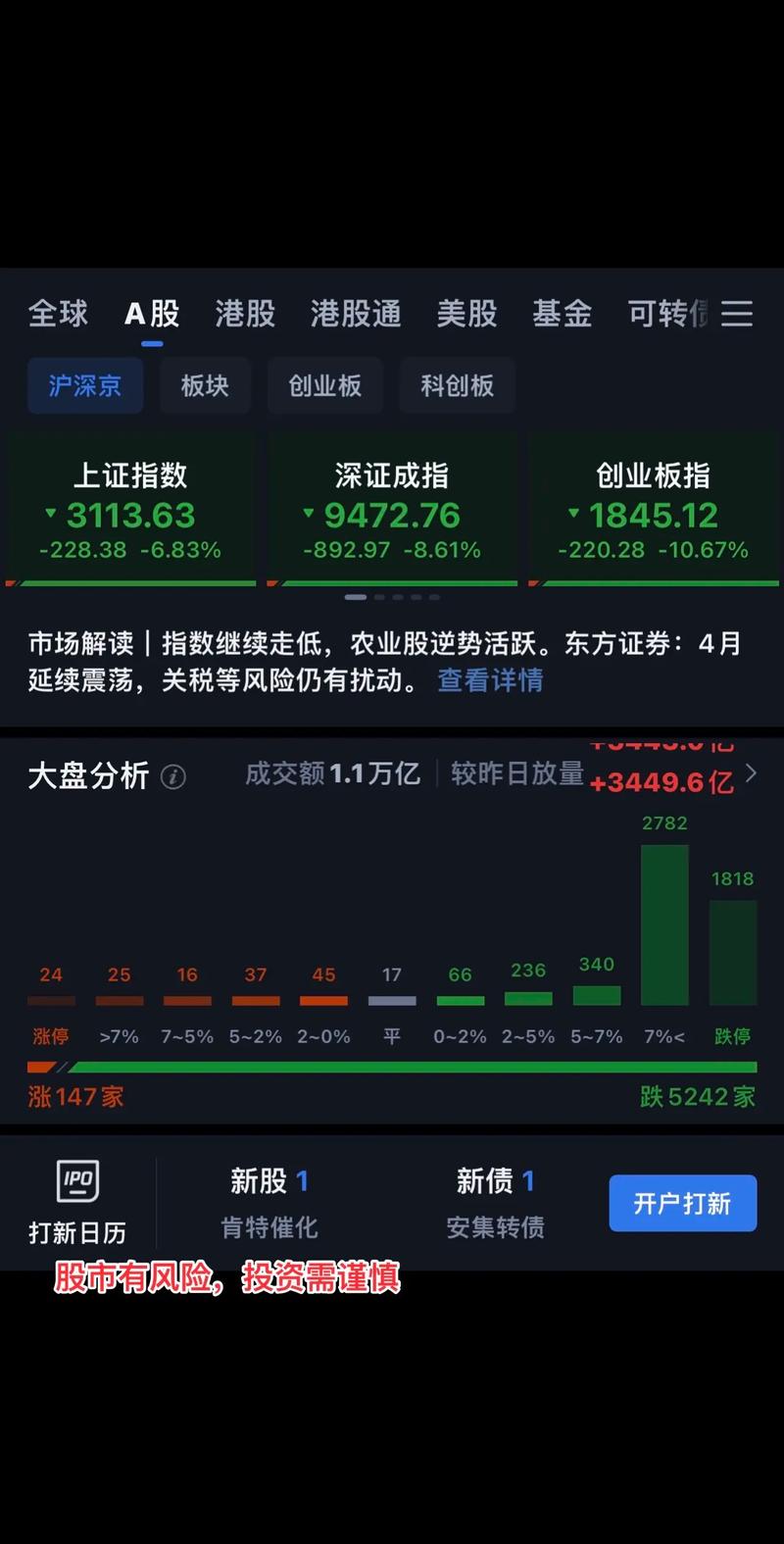The height and width of the screenshot is (1544, 784).
Task: Switch to the 美股 tab
Action: [x=466, y=314]
